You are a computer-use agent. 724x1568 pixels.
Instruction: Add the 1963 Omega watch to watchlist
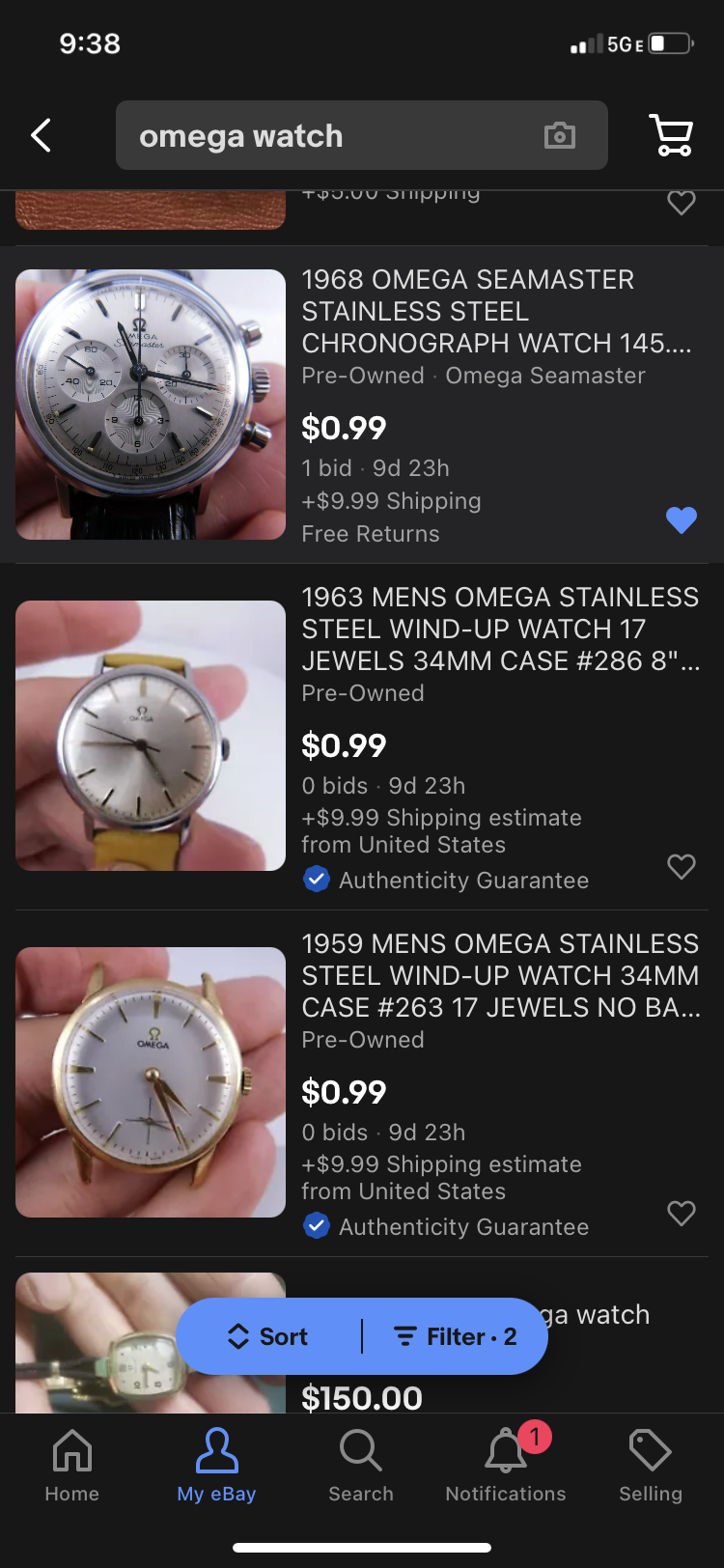point(682,866)
